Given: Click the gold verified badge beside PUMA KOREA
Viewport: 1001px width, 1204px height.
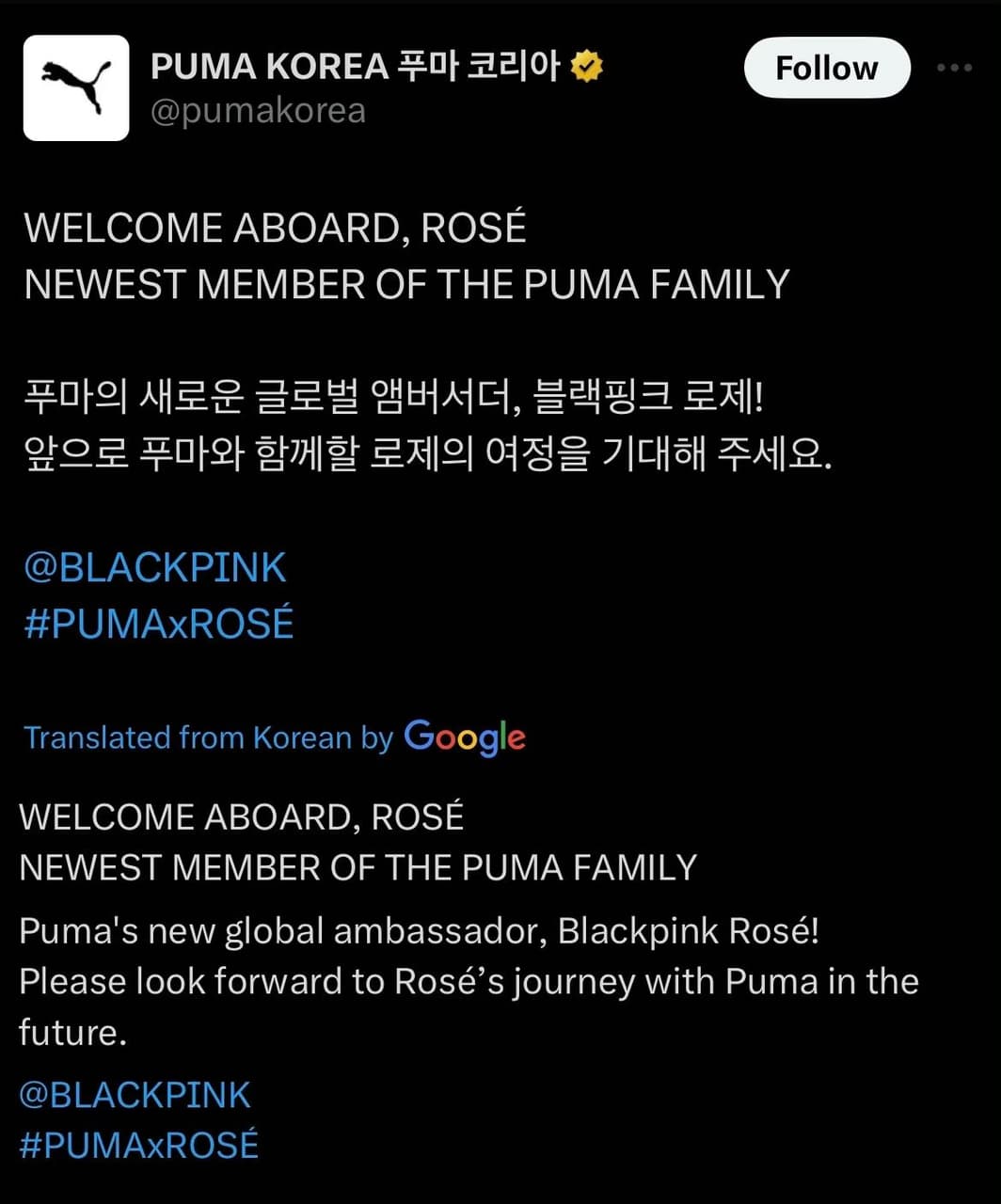Looking at the screenshot, I should [585, 65].
